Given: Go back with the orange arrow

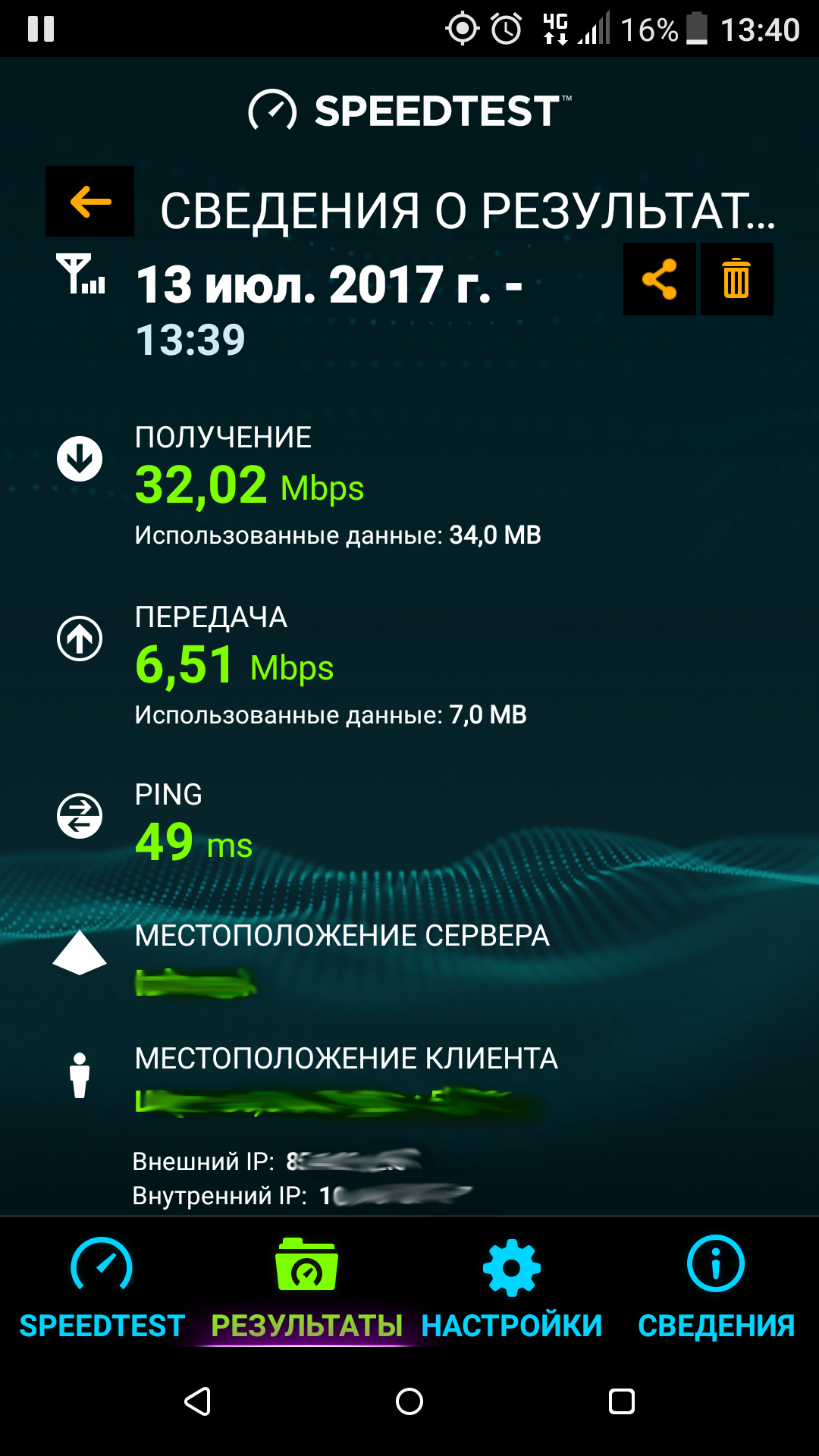Looking at the screenshot, I should pos(89,202).
